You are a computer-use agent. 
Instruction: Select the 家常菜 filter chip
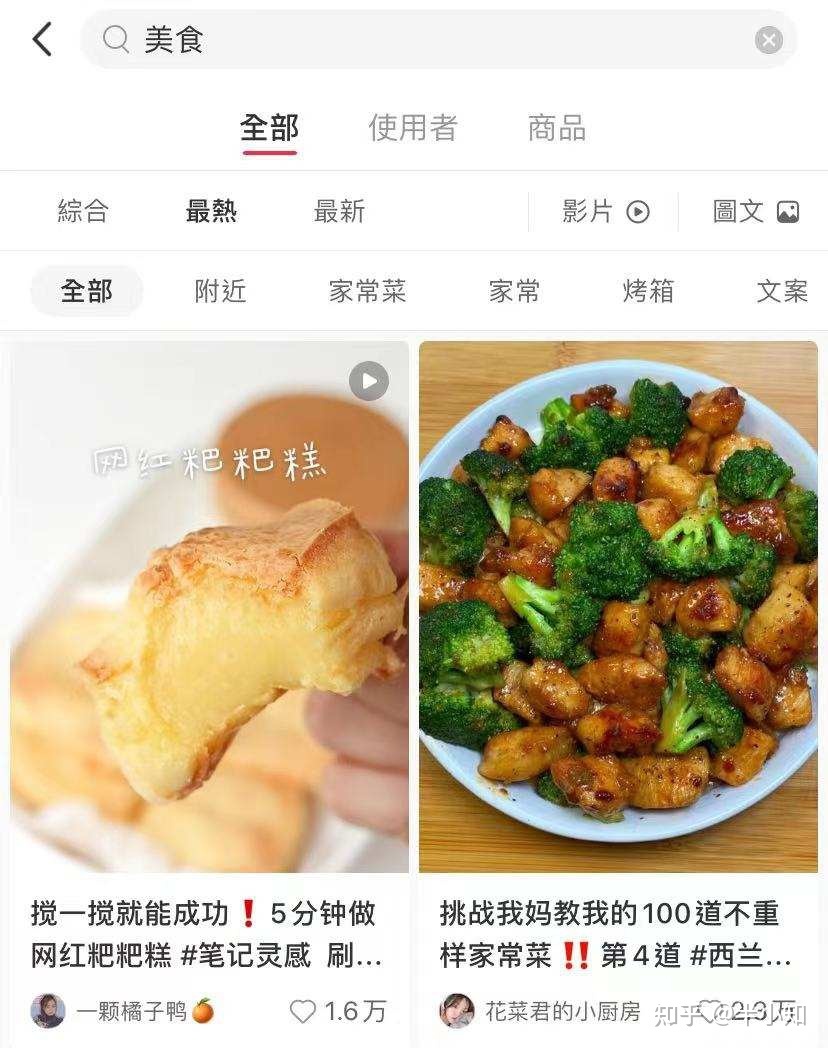pyautogui.click(x=367, y=291)
